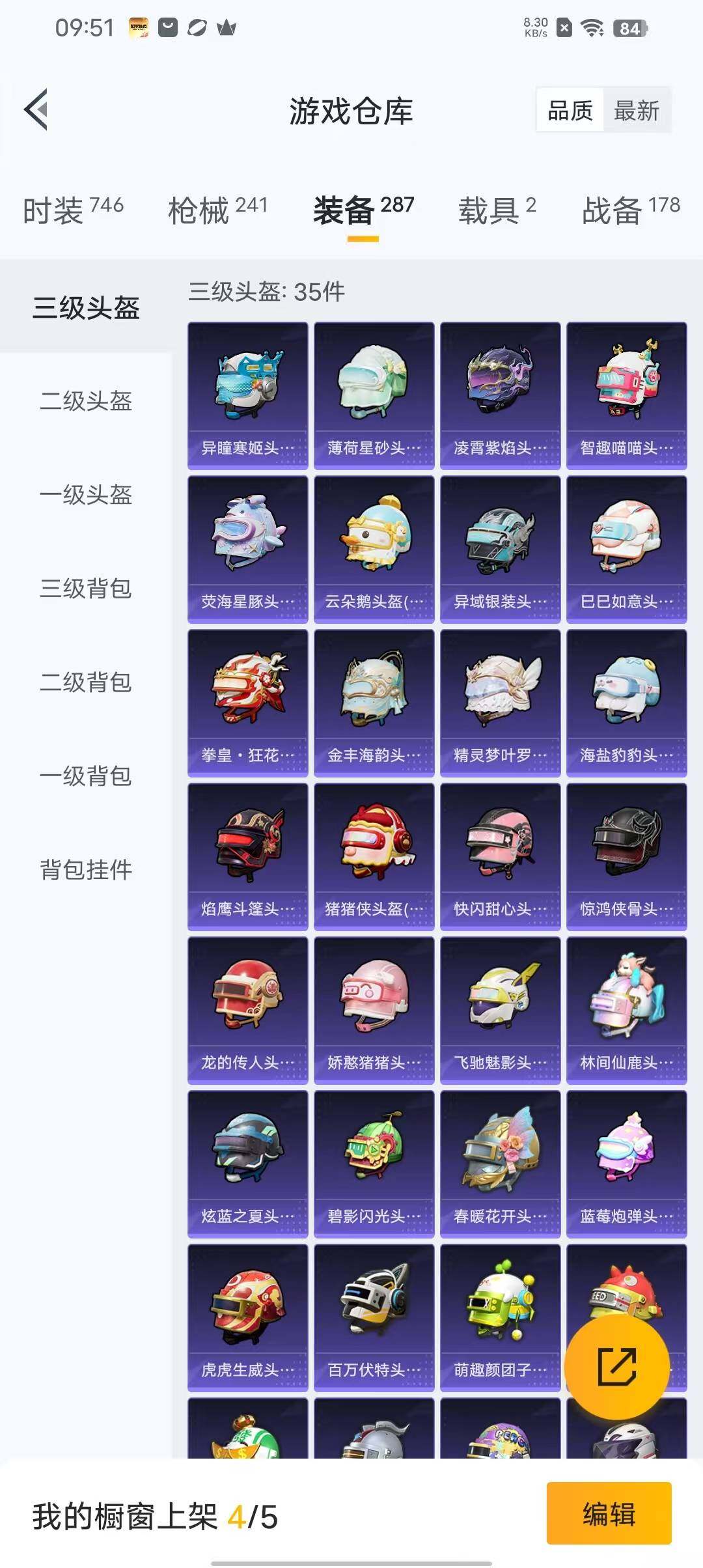Open the 战备 tab
This screenshot has width=703, height=1568.
point(630,210)
